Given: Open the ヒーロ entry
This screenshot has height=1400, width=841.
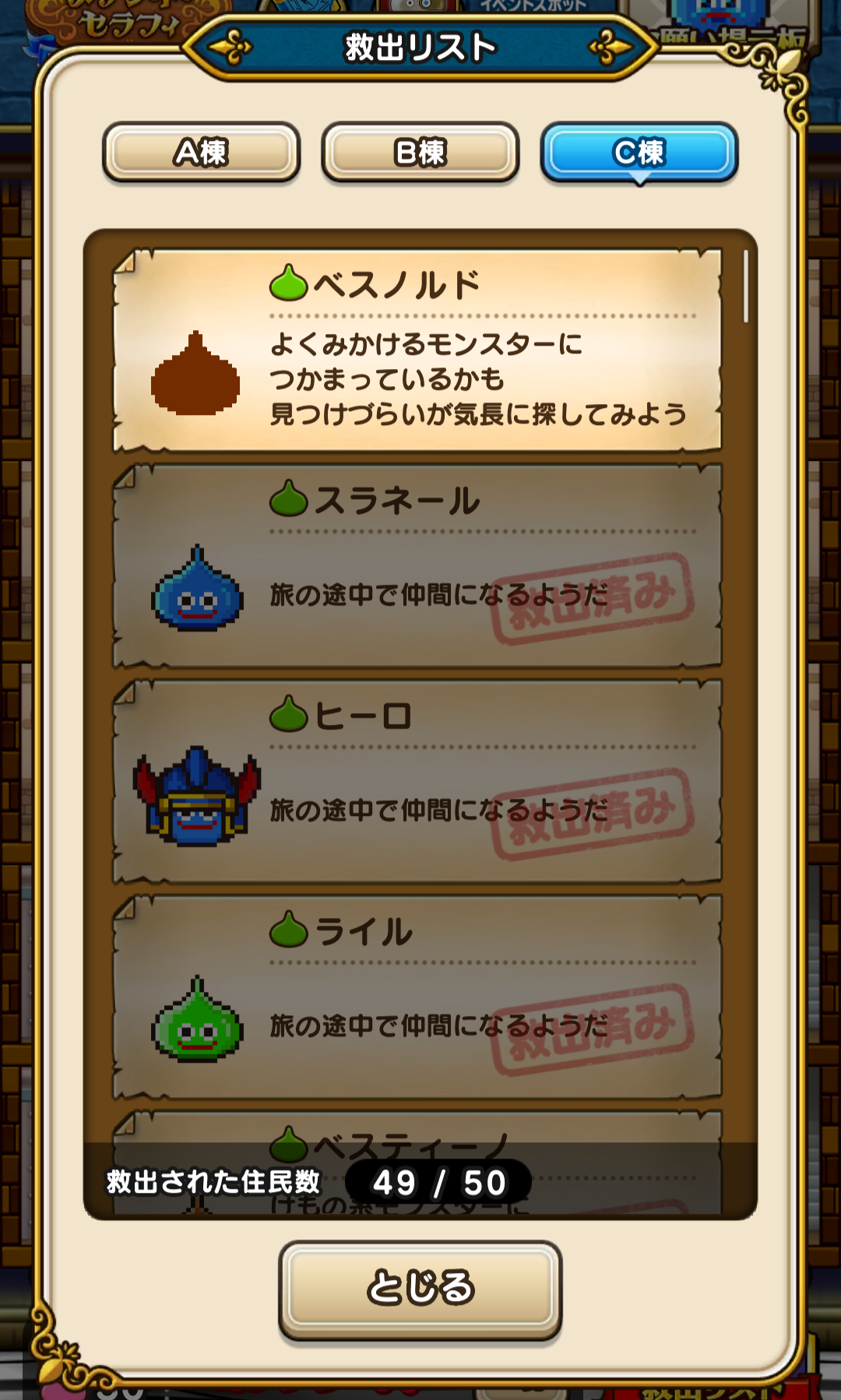Looking at the screenshot, I should (417, 782).
